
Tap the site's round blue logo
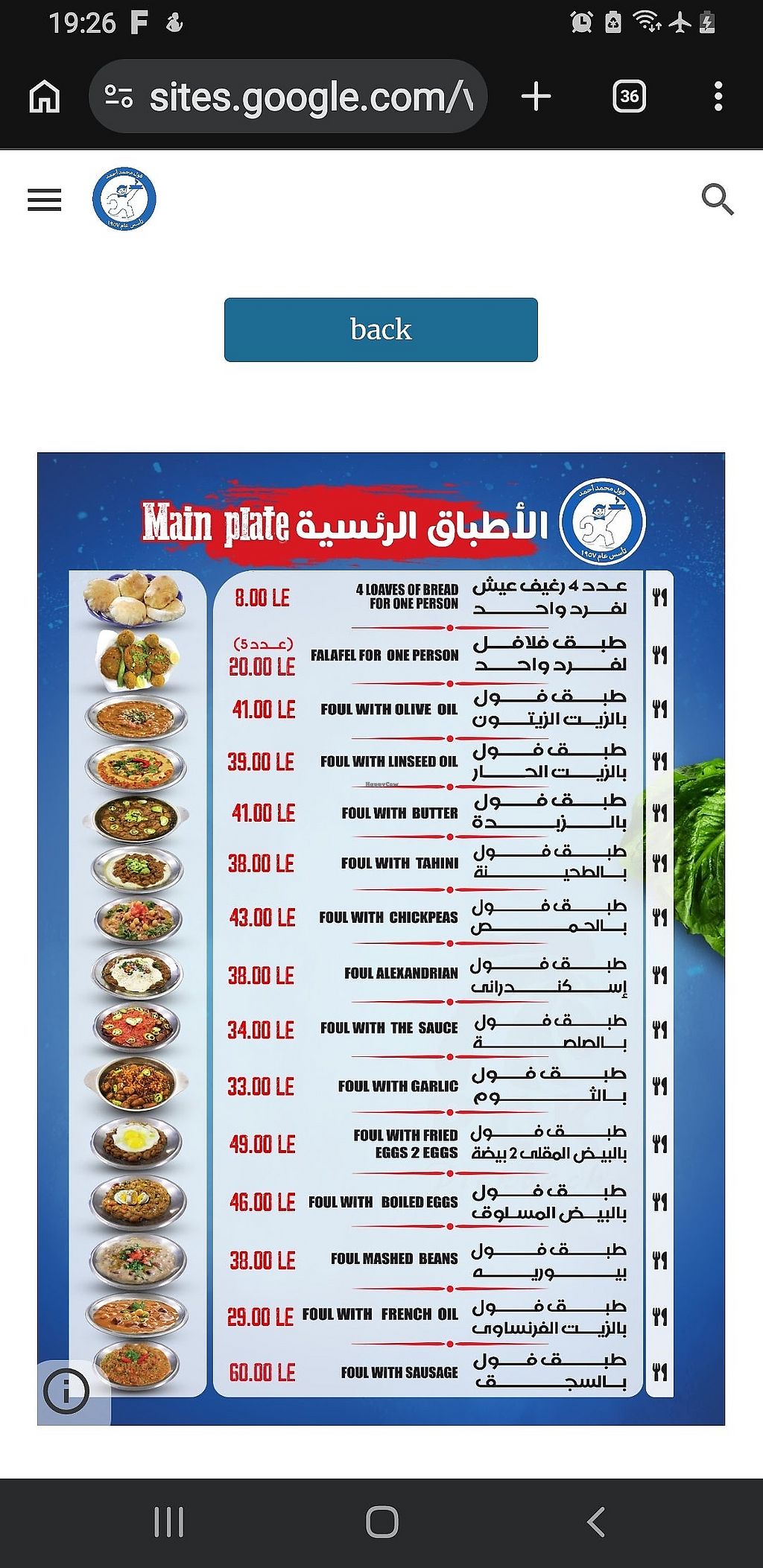(x=124, y=199)
